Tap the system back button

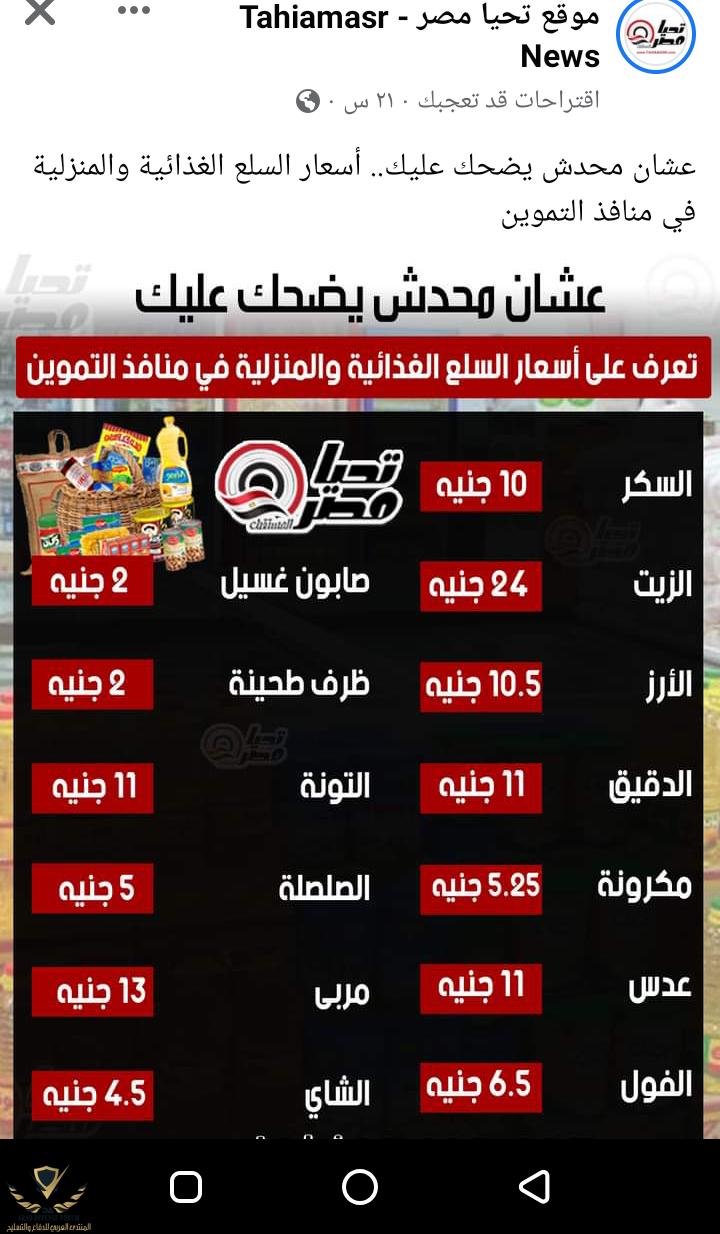(535, 1187)
